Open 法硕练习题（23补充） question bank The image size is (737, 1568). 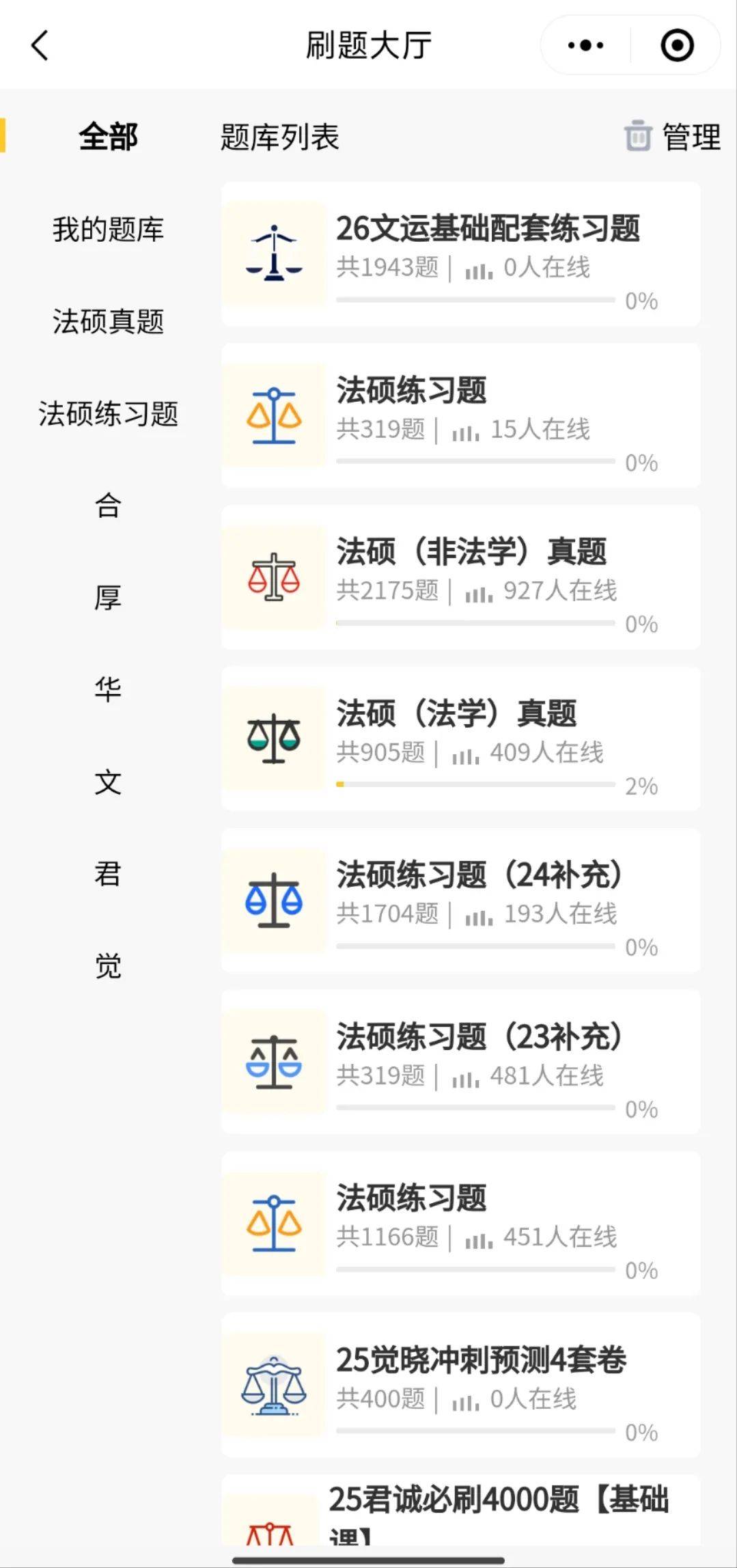(461, 1062)
